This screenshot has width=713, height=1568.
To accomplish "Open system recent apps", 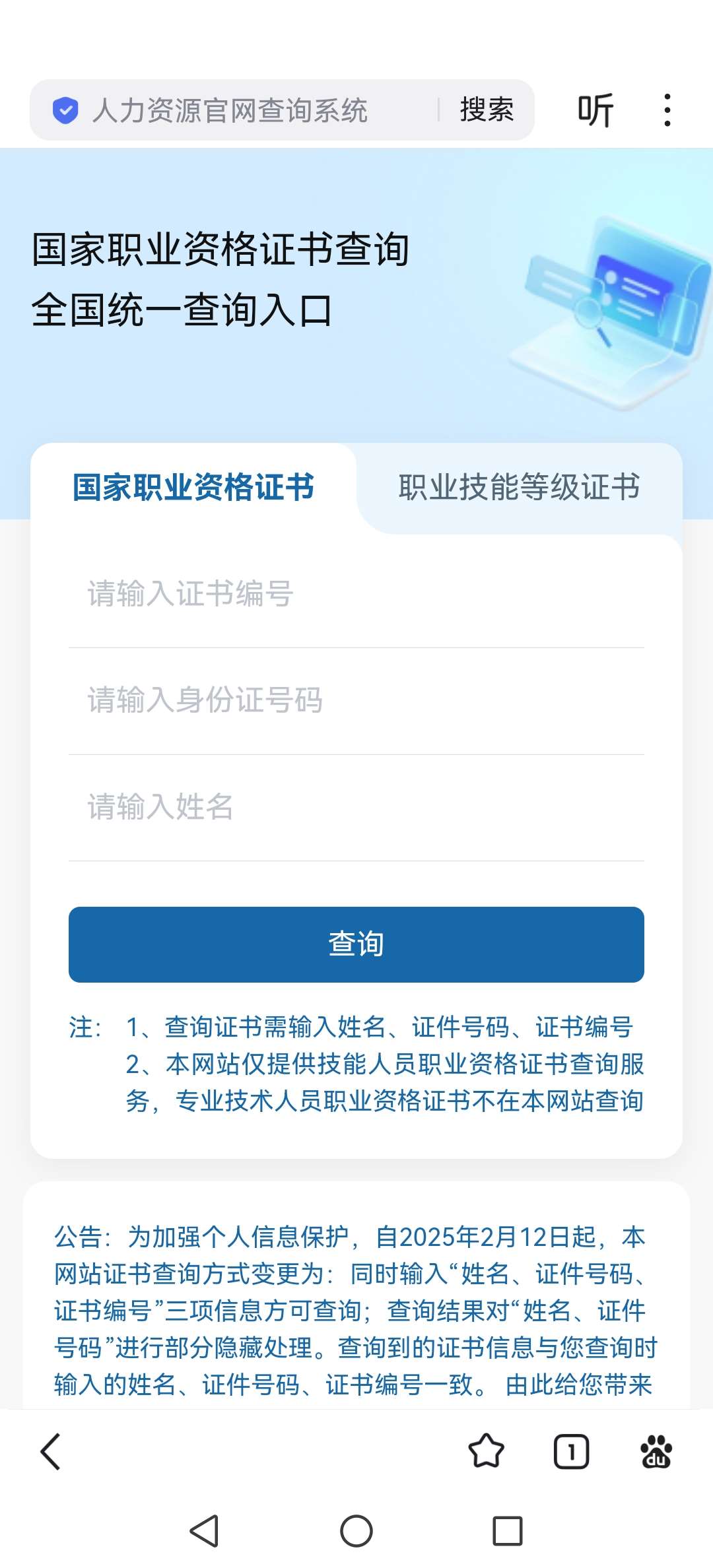I will [507, 1531].
